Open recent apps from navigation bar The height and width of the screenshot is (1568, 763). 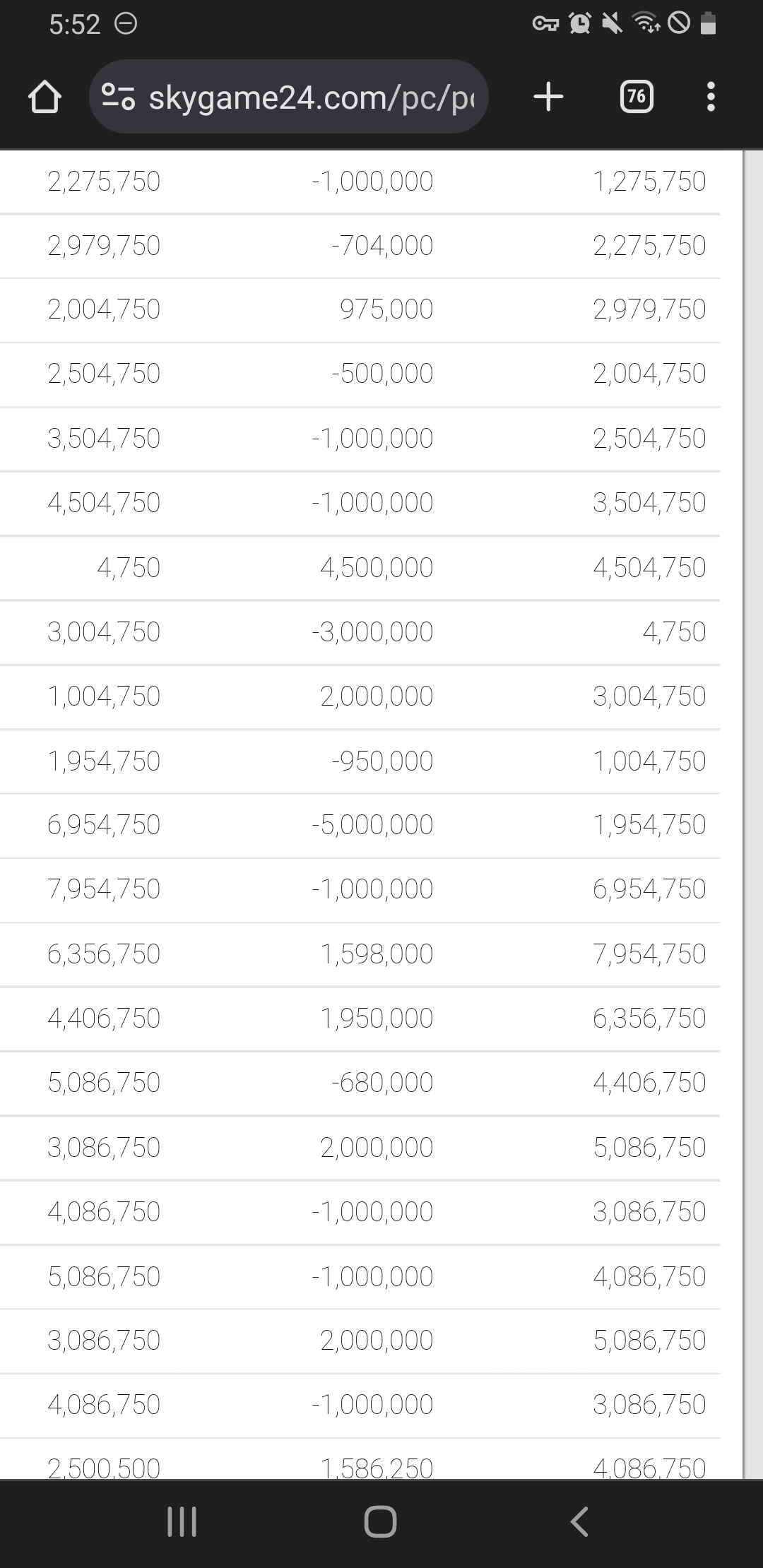pyautogui.click(x=182, y=1521)
